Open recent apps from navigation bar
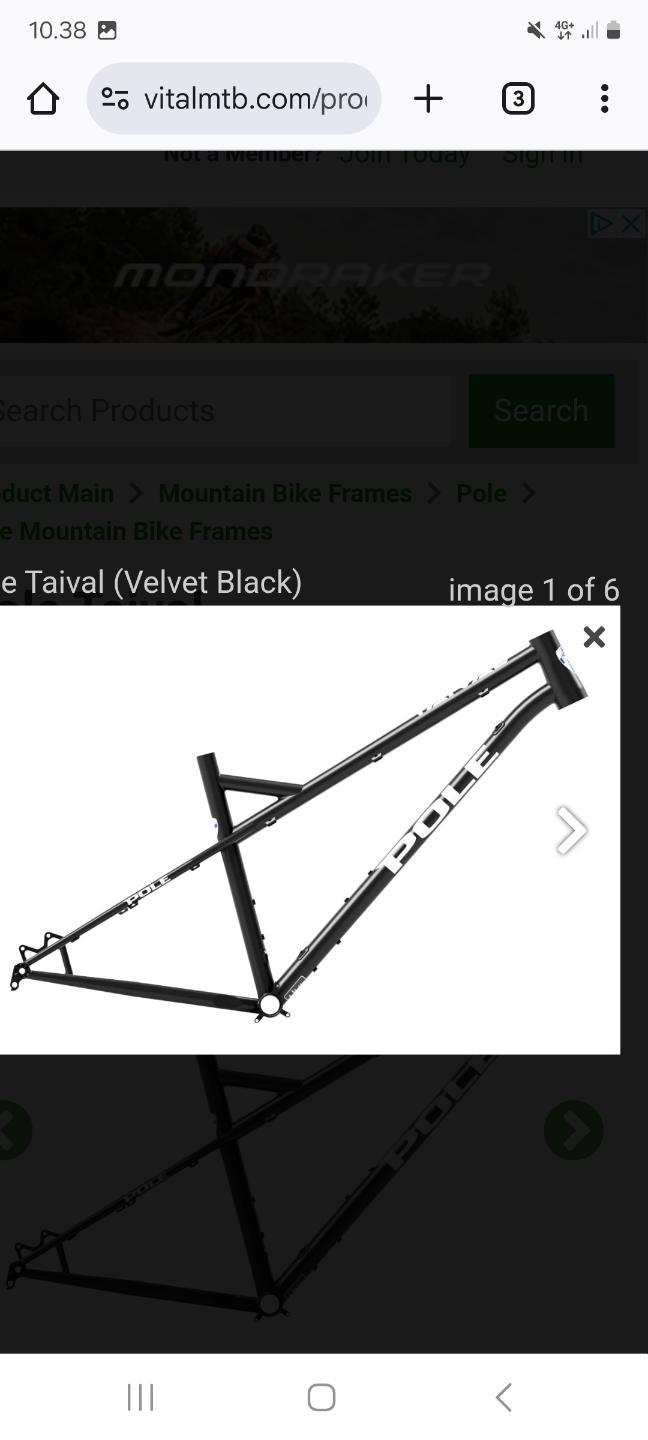 tap(140, 1397)
